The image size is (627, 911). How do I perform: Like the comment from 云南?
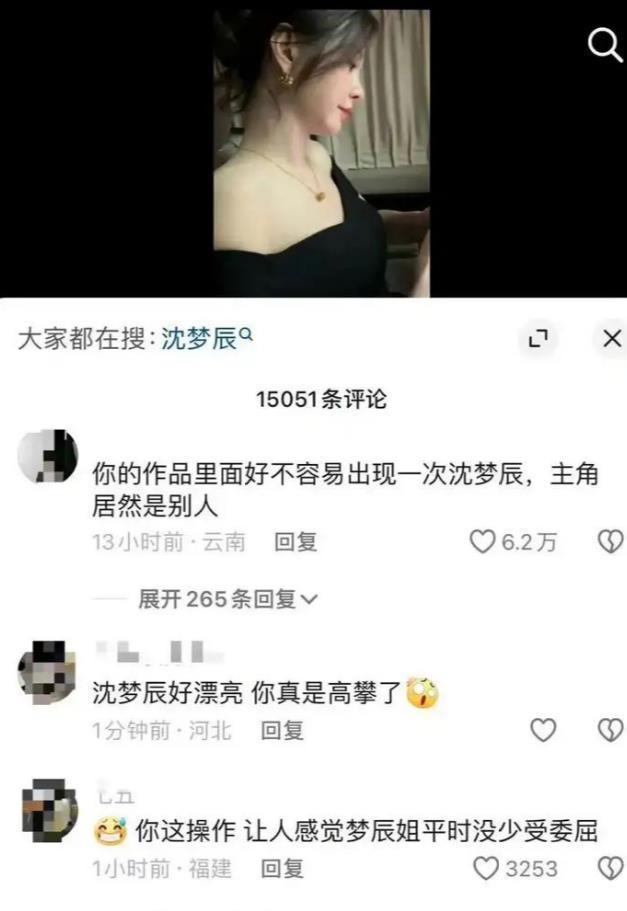point(484,542)
